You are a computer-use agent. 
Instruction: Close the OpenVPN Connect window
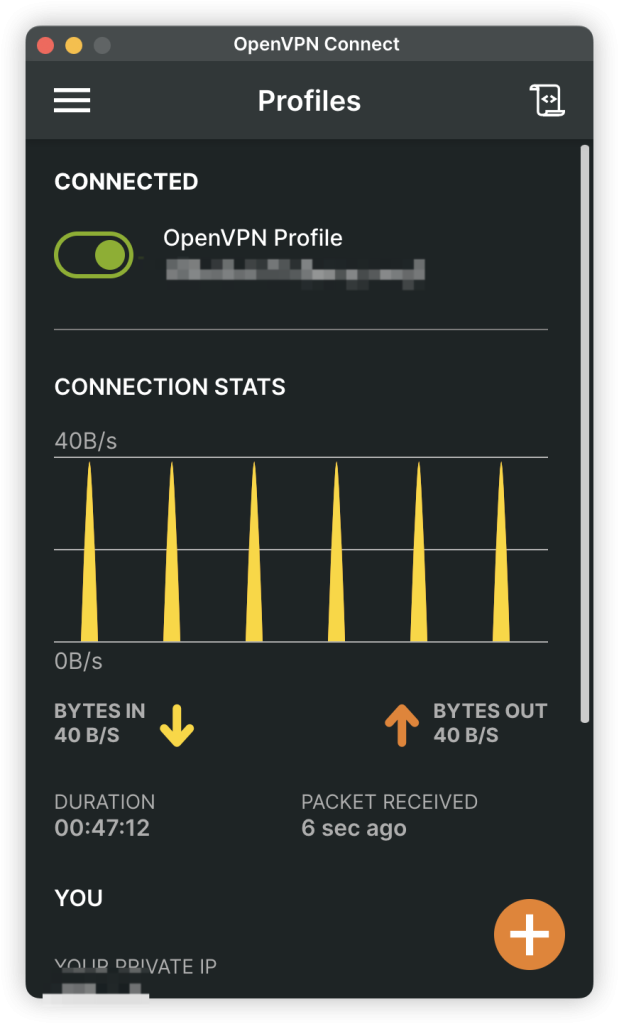tap(46, 45)
